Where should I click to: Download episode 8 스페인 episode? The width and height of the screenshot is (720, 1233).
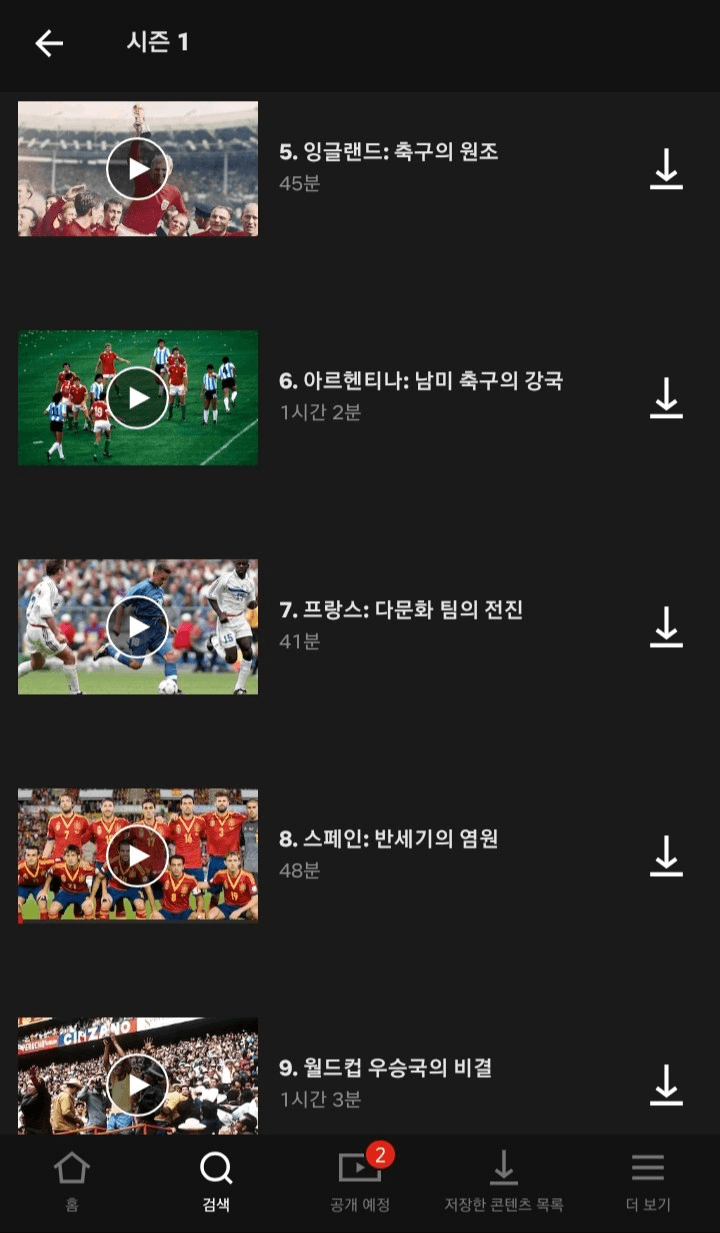pos(666,855)
